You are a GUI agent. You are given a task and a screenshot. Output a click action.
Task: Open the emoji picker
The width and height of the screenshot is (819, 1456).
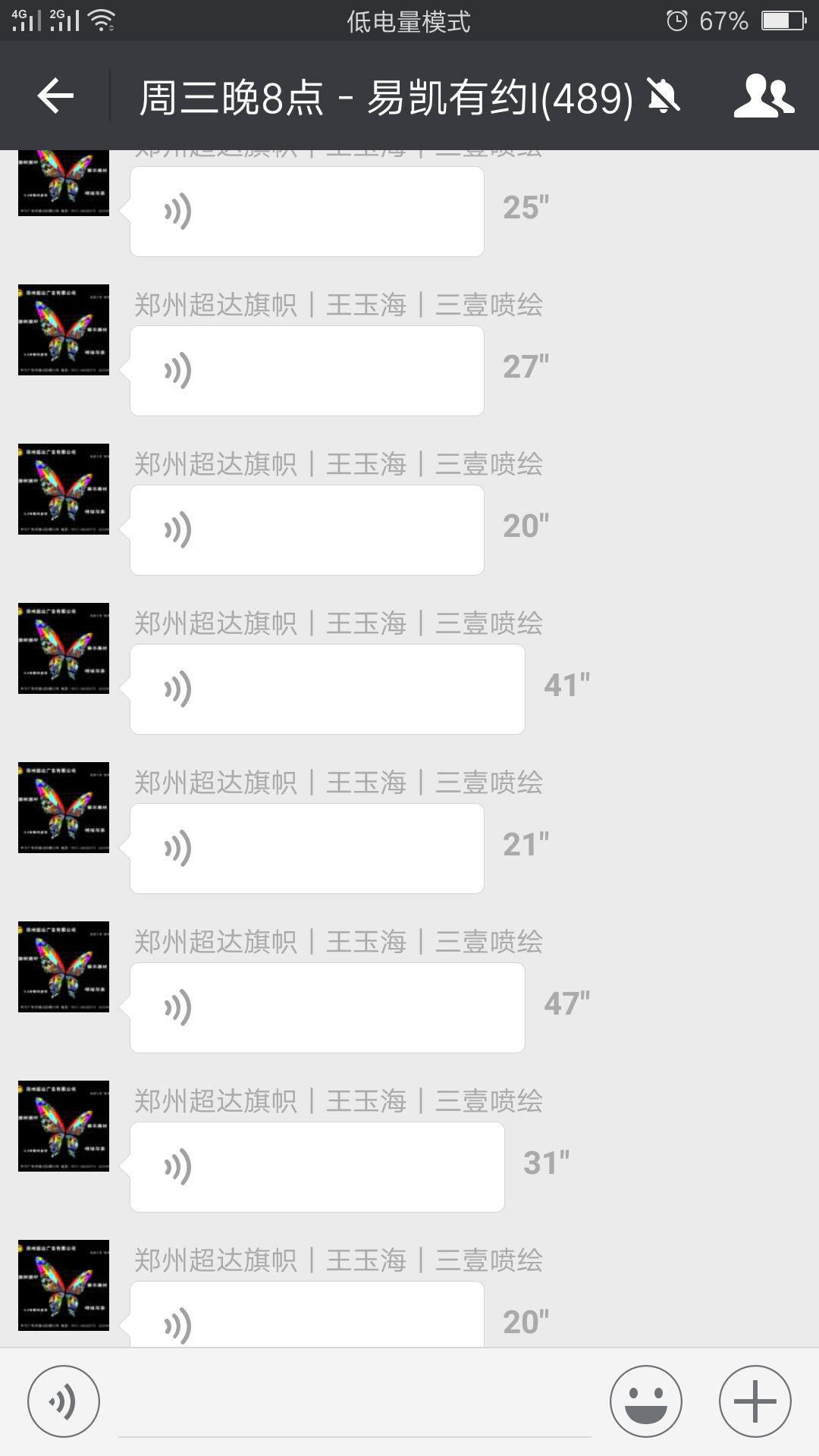[646, 1402]
